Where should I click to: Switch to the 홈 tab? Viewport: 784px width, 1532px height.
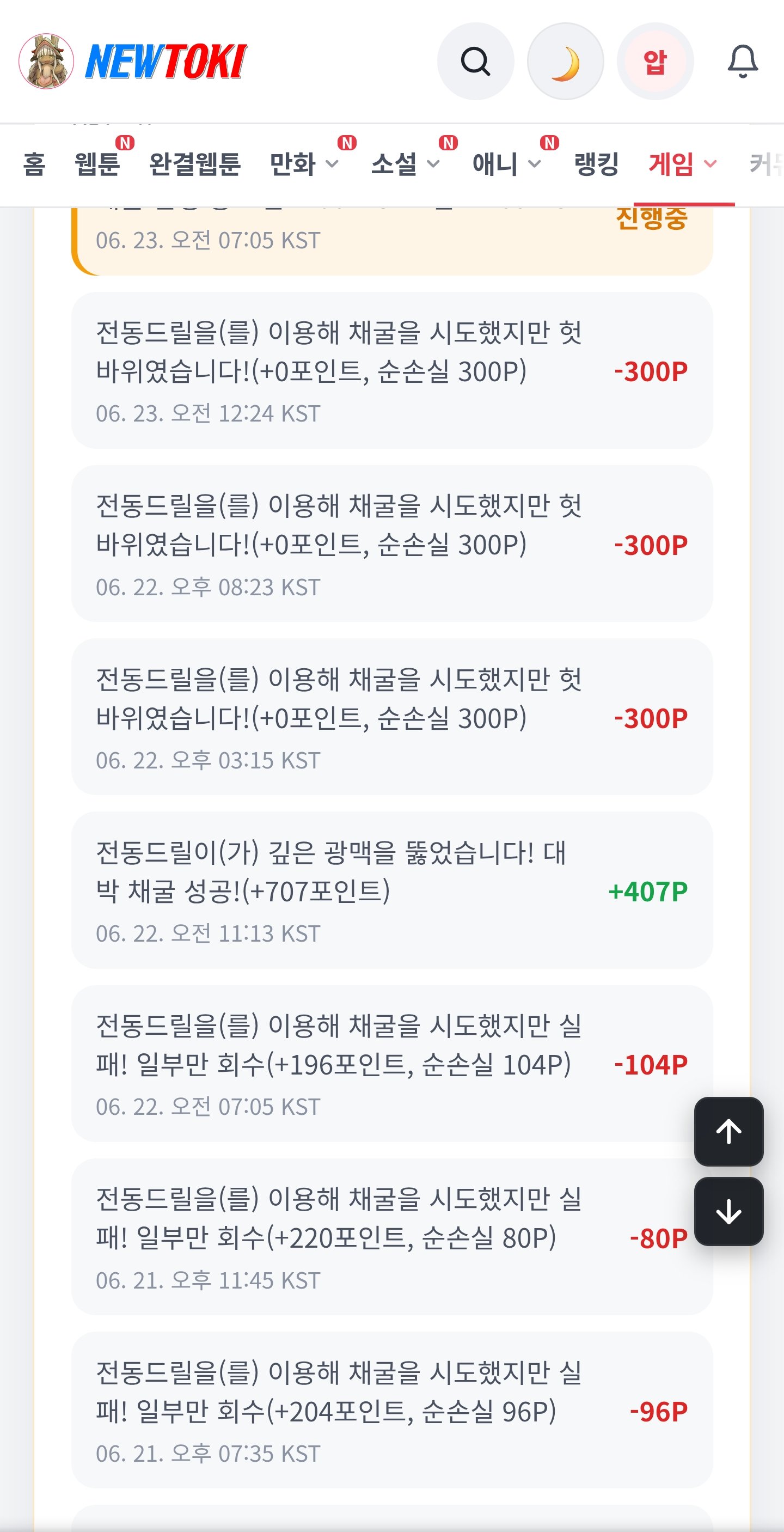coord(34,164)
